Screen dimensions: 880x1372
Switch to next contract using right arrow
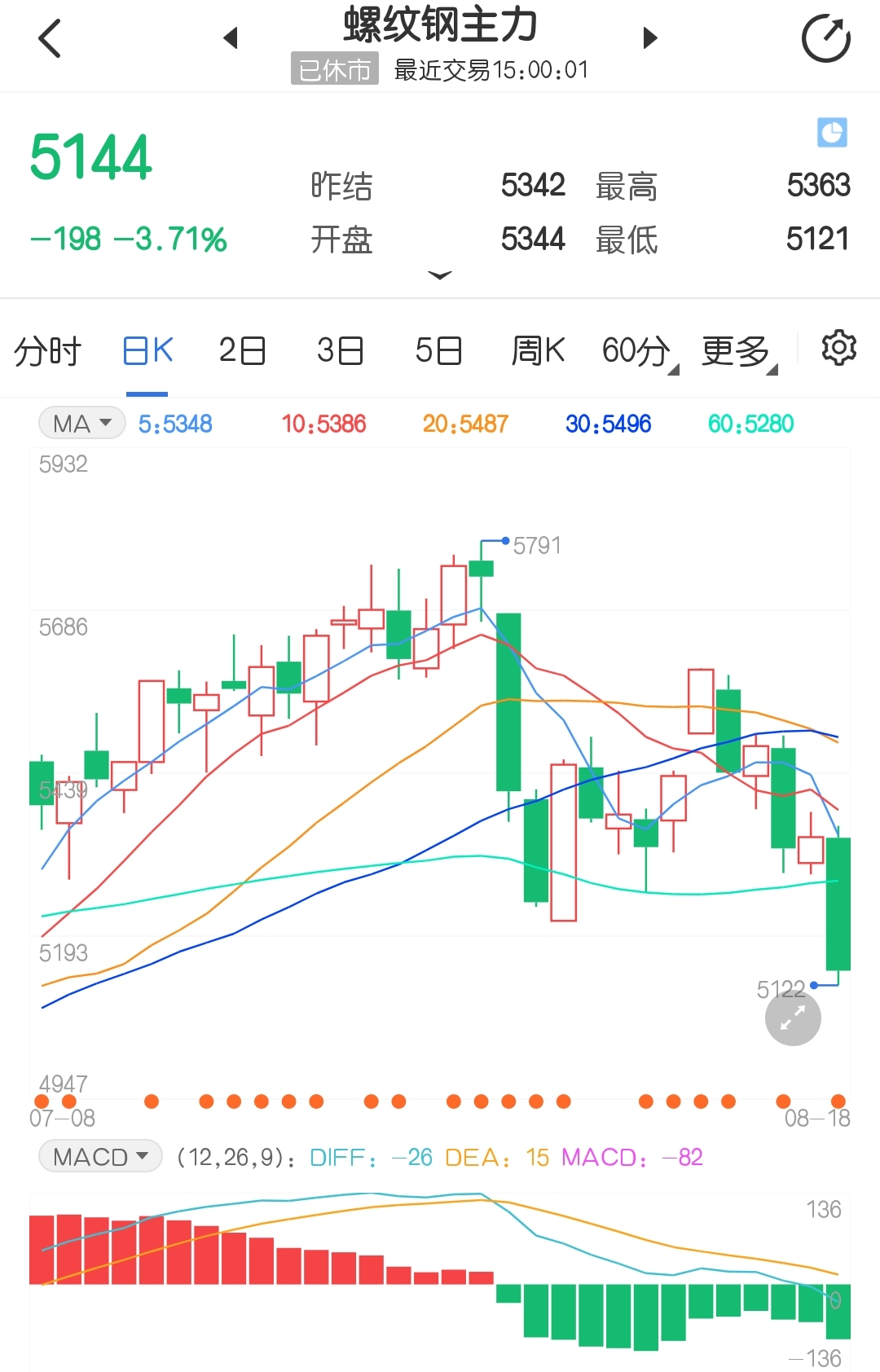coord(649,37)
